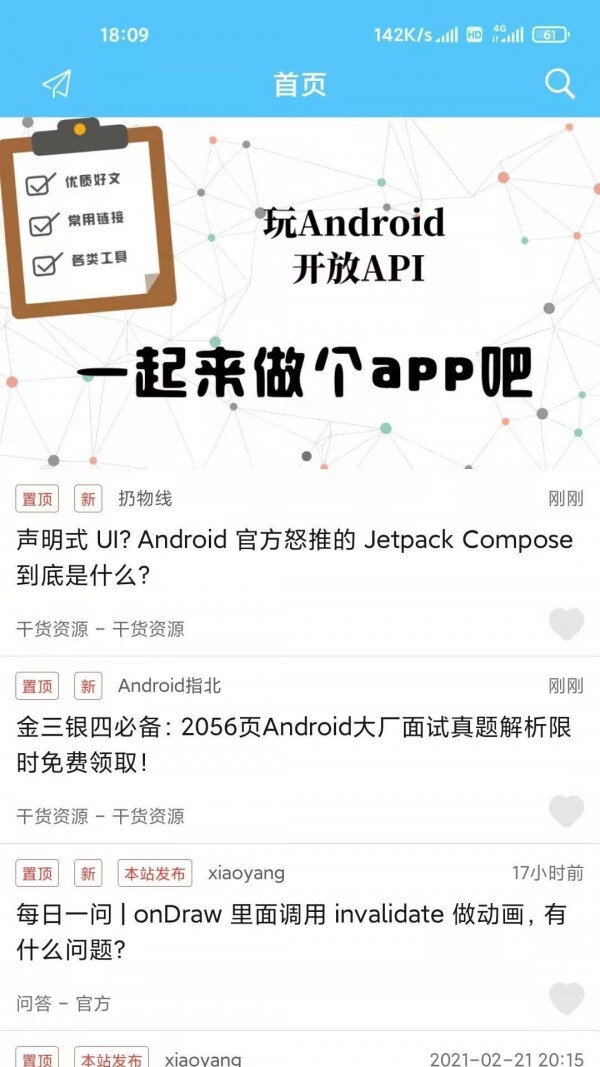Open the Jetpack Compose article by 扔物线

click(295, 557)
